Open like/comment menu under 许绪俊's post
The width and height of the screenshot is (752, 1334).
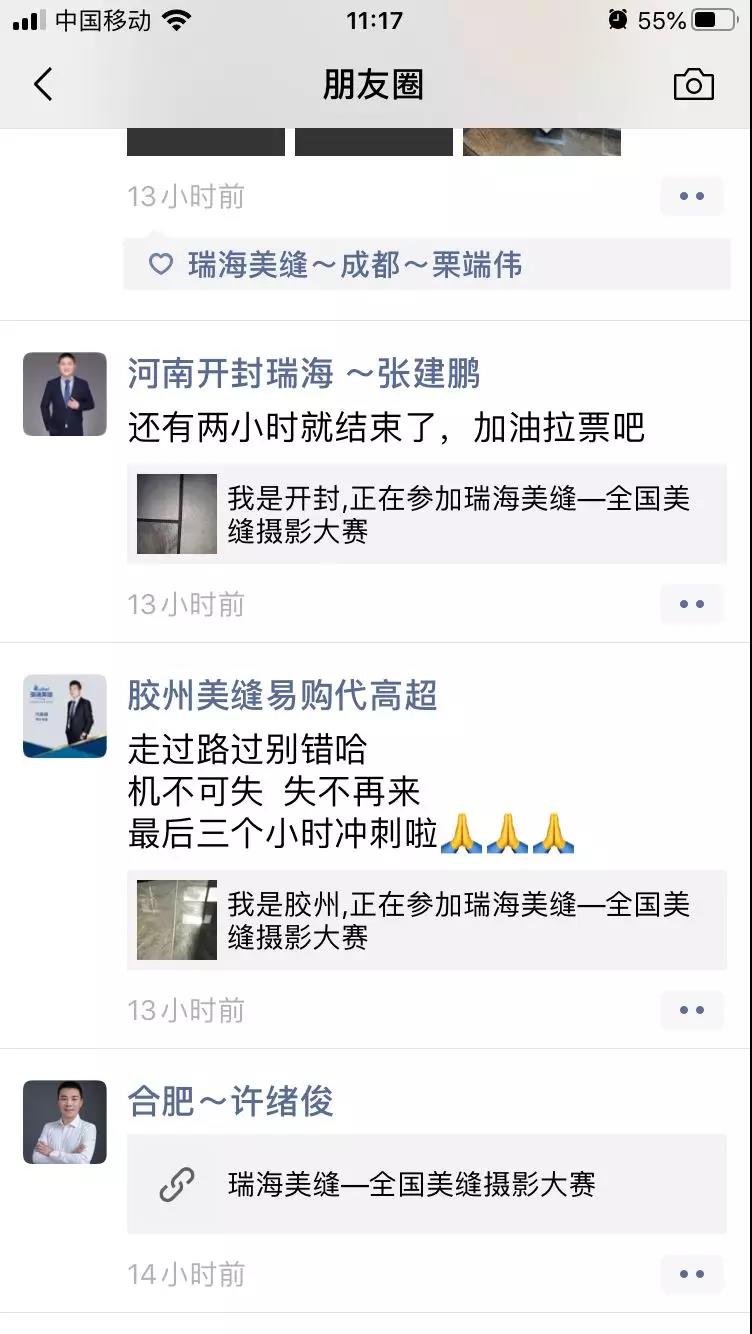(x=692, y=1274)
